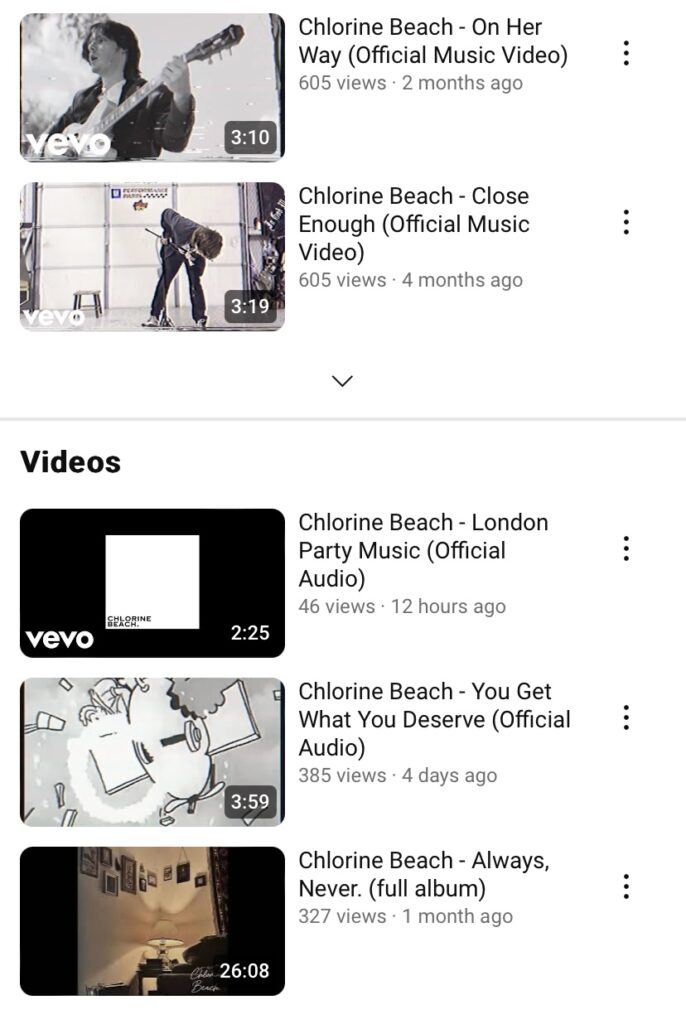Image resolution: width=686 pixels, height=1024 pixels.
Task: Open the Always, Never. full album video
Action: tap(152, 921)
